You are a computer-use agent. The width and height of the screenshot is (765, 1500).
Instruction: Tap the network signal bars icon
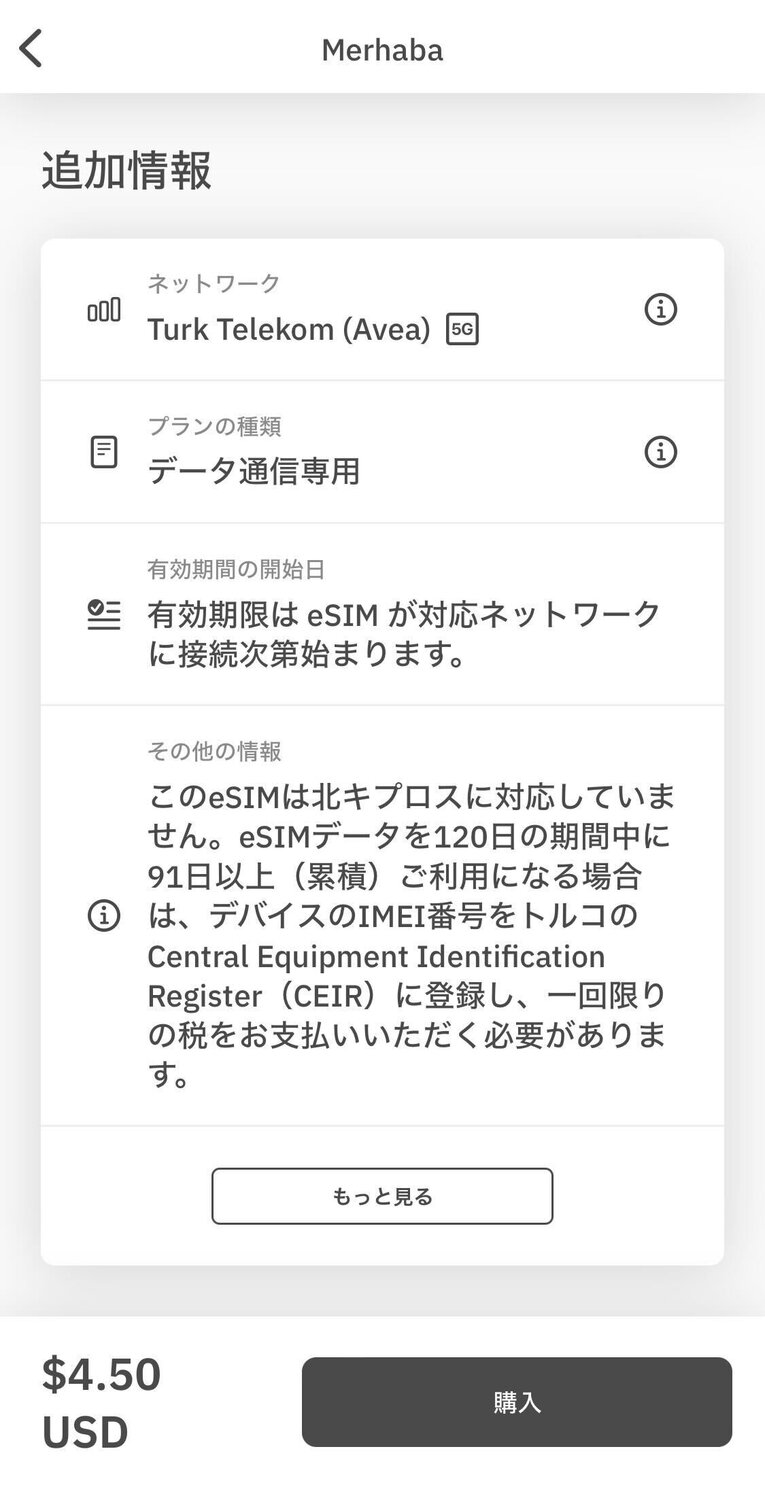(104, 308)
